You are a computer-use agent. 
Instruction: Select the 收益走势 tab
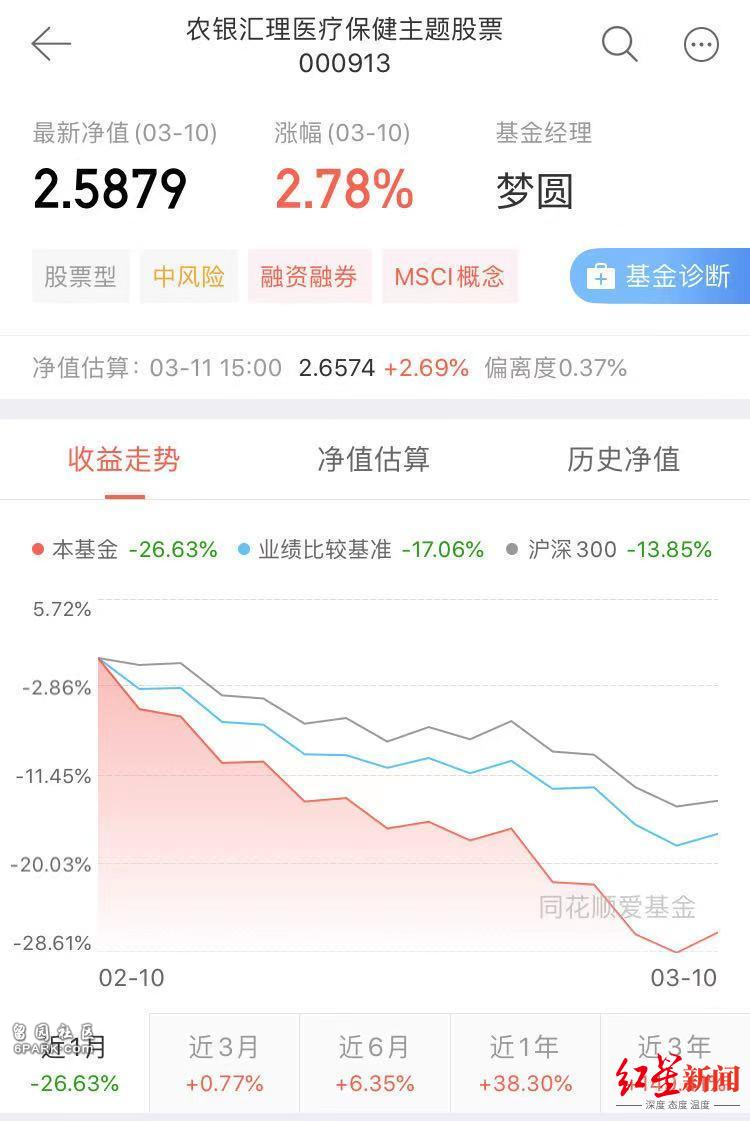(124, 459)
